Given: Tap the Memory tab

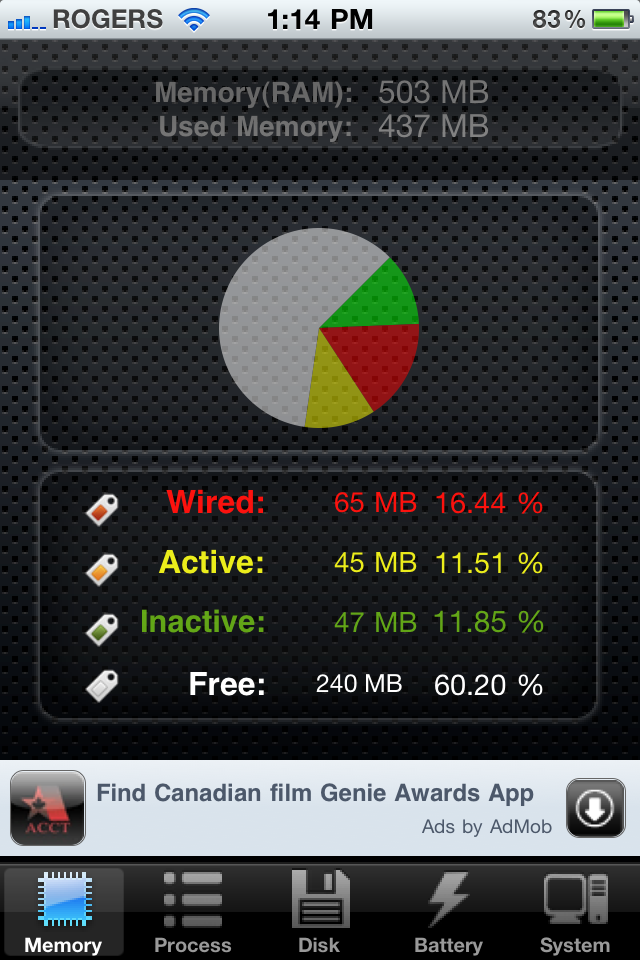Looking at the screenshot, I should click(x=64, y=910).
